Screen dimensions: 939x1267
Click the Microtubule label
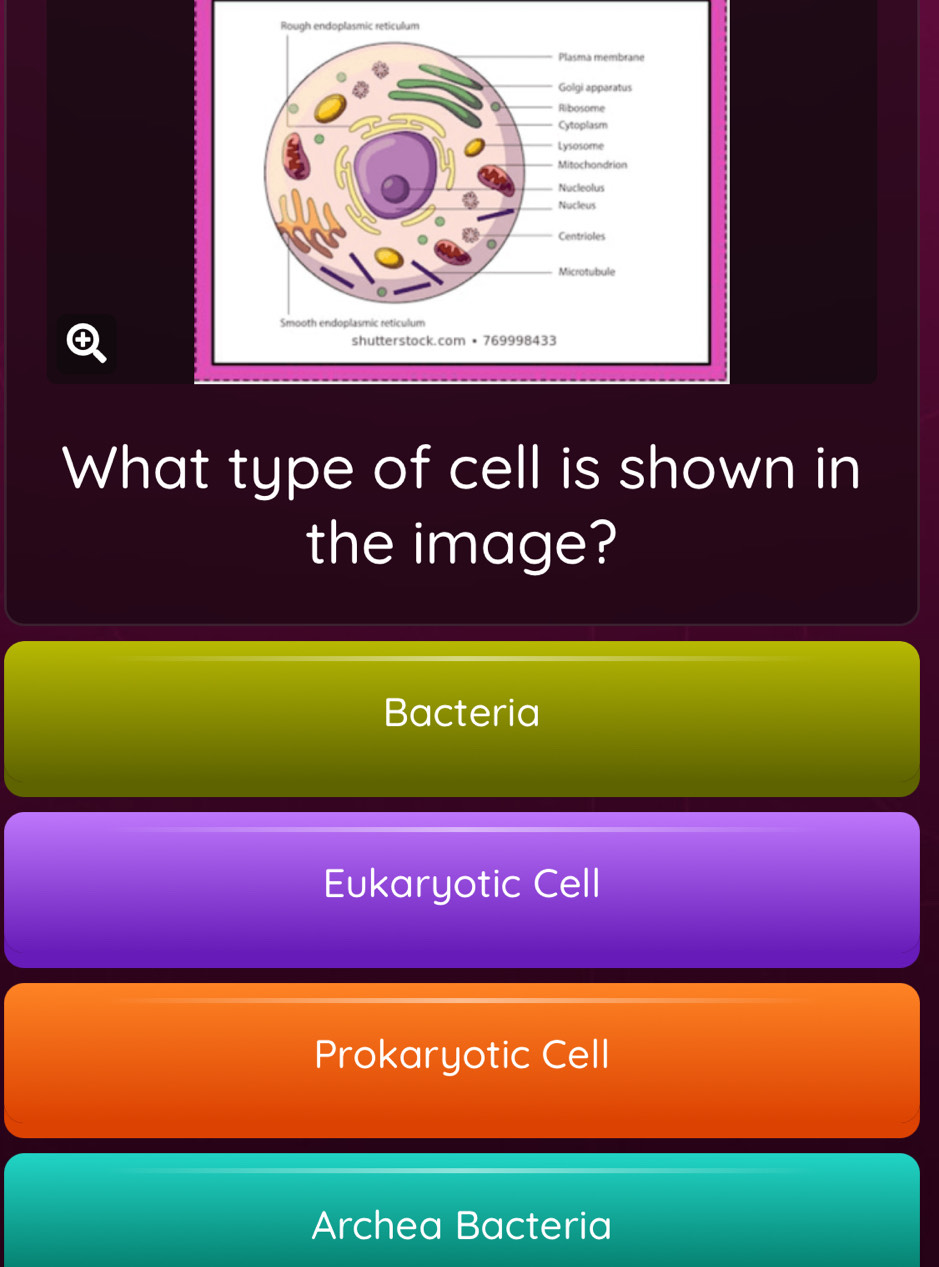(x=588, y=270)
